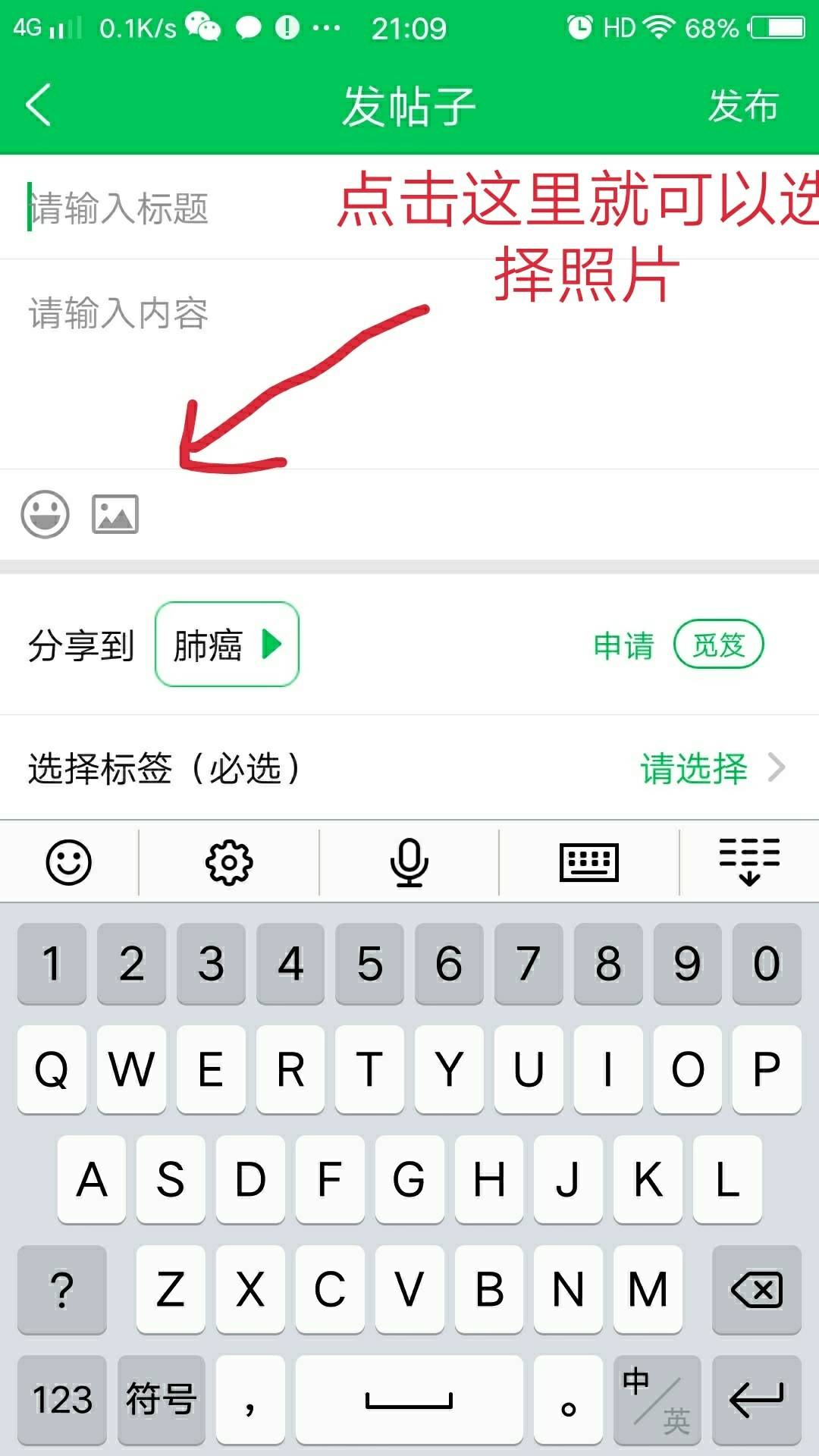This screenshot has height=1456, width=819.
Task: Open the image picker to add photos
Action: pyautogui.click(x=115, y=515)
